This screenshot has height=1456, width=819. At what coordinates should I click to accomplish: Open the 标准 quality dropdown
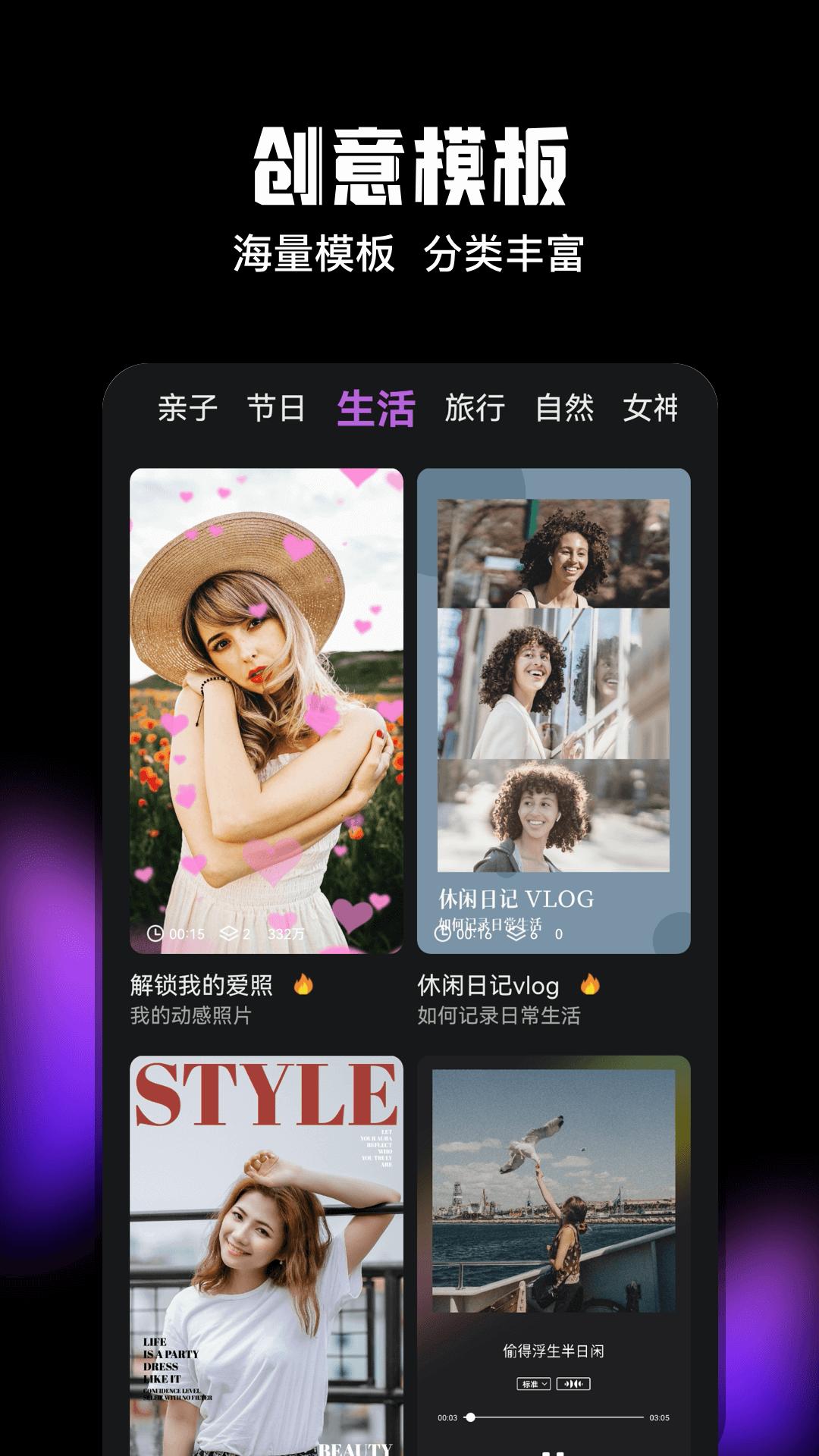tap(534, 1384)
